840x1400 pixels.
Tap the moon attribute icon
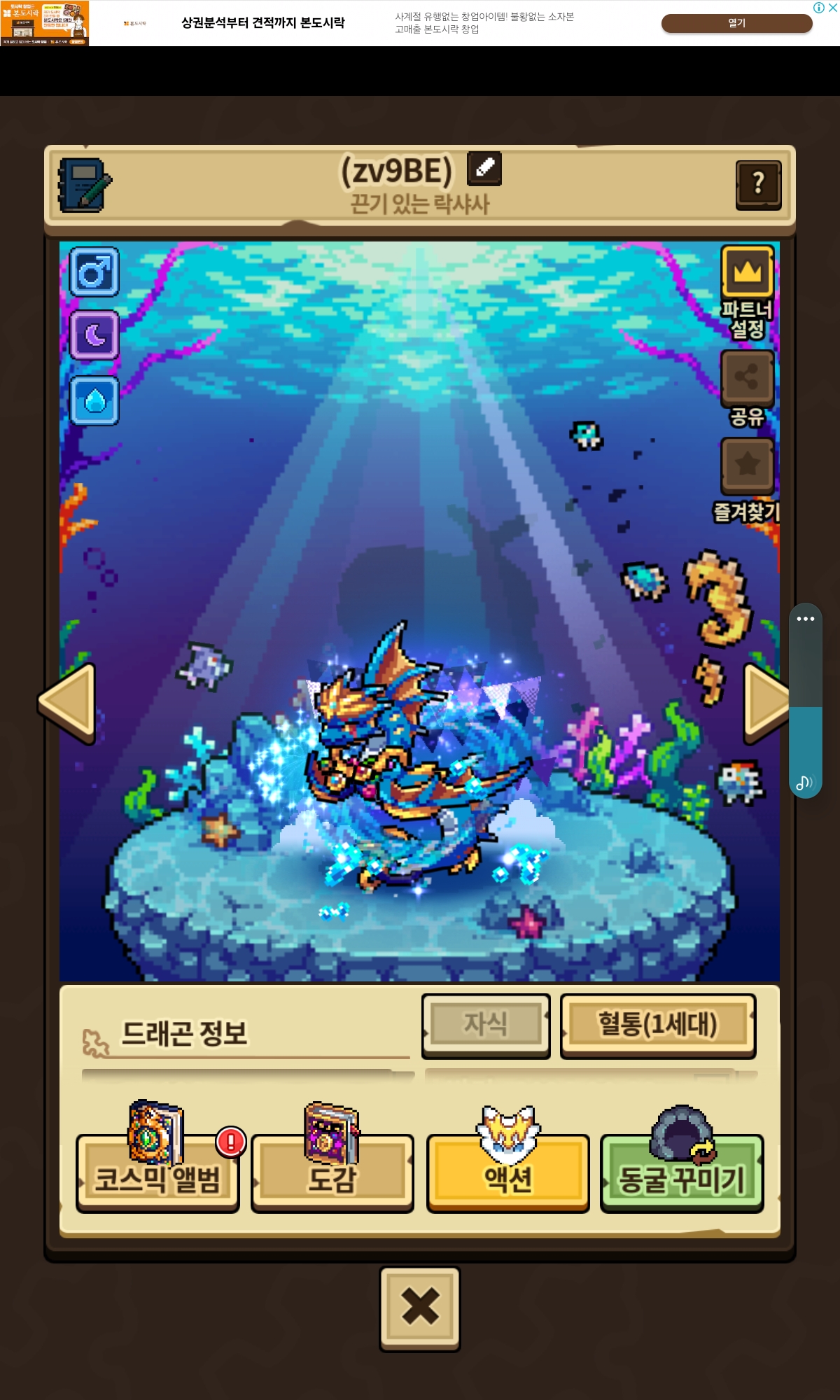click(94, 335)
